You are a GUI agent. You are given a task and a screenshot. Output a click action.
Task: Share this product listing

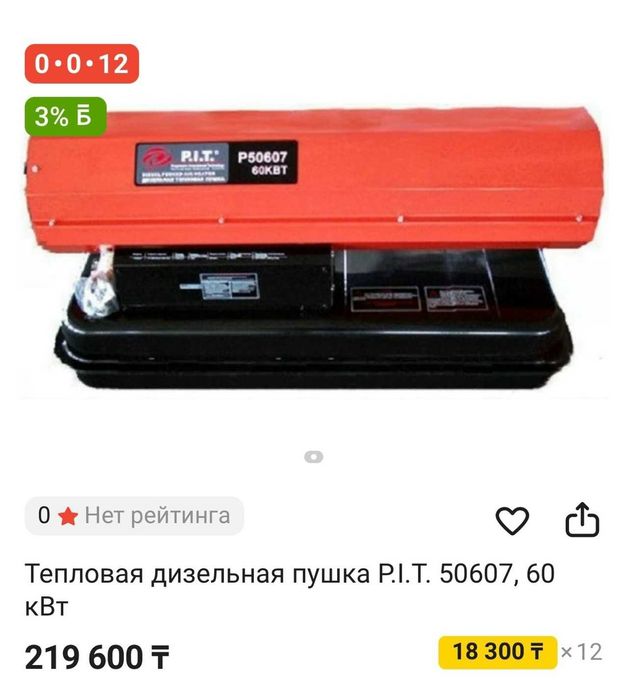tap(582, 520)
